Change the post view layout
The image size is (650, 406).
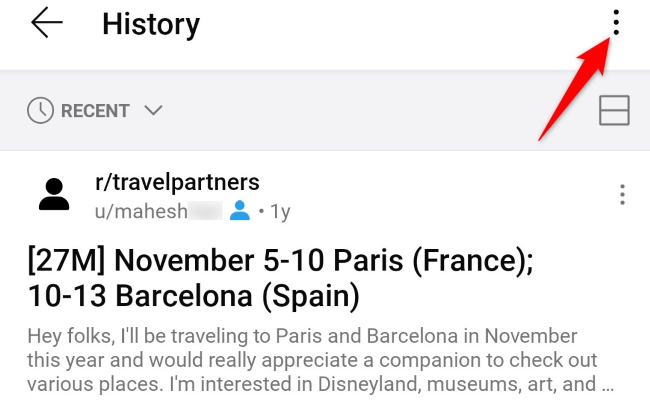pos(614,111)
